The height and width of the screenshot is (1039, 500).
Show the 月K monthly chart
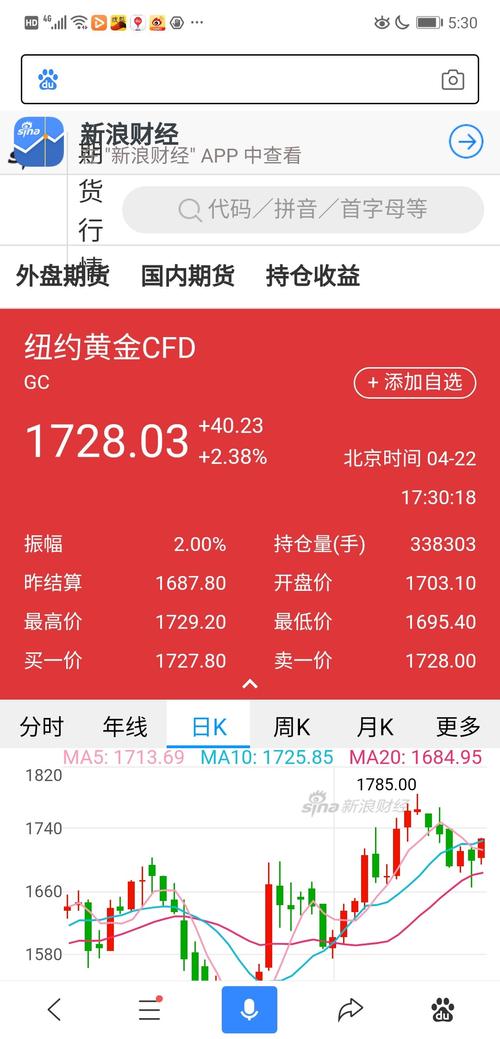point(375,727)
